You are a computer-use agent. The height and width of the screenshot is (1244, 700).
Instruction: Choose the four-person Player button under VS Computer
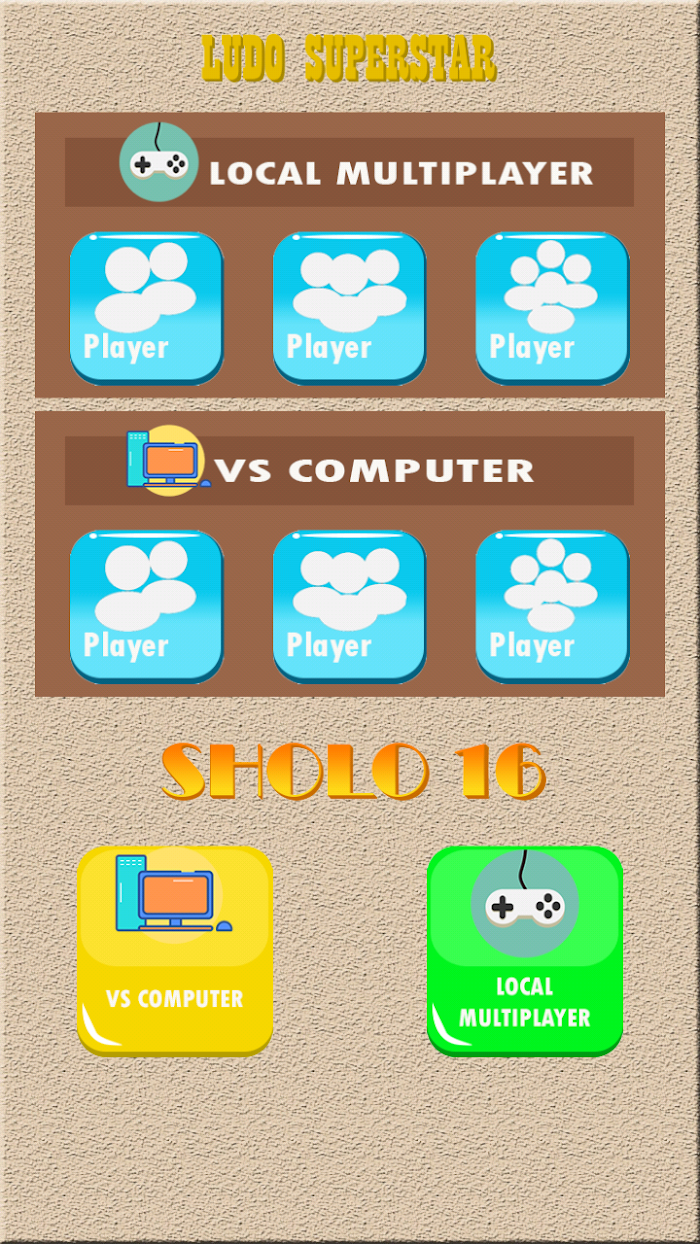(x=552, y=605)
